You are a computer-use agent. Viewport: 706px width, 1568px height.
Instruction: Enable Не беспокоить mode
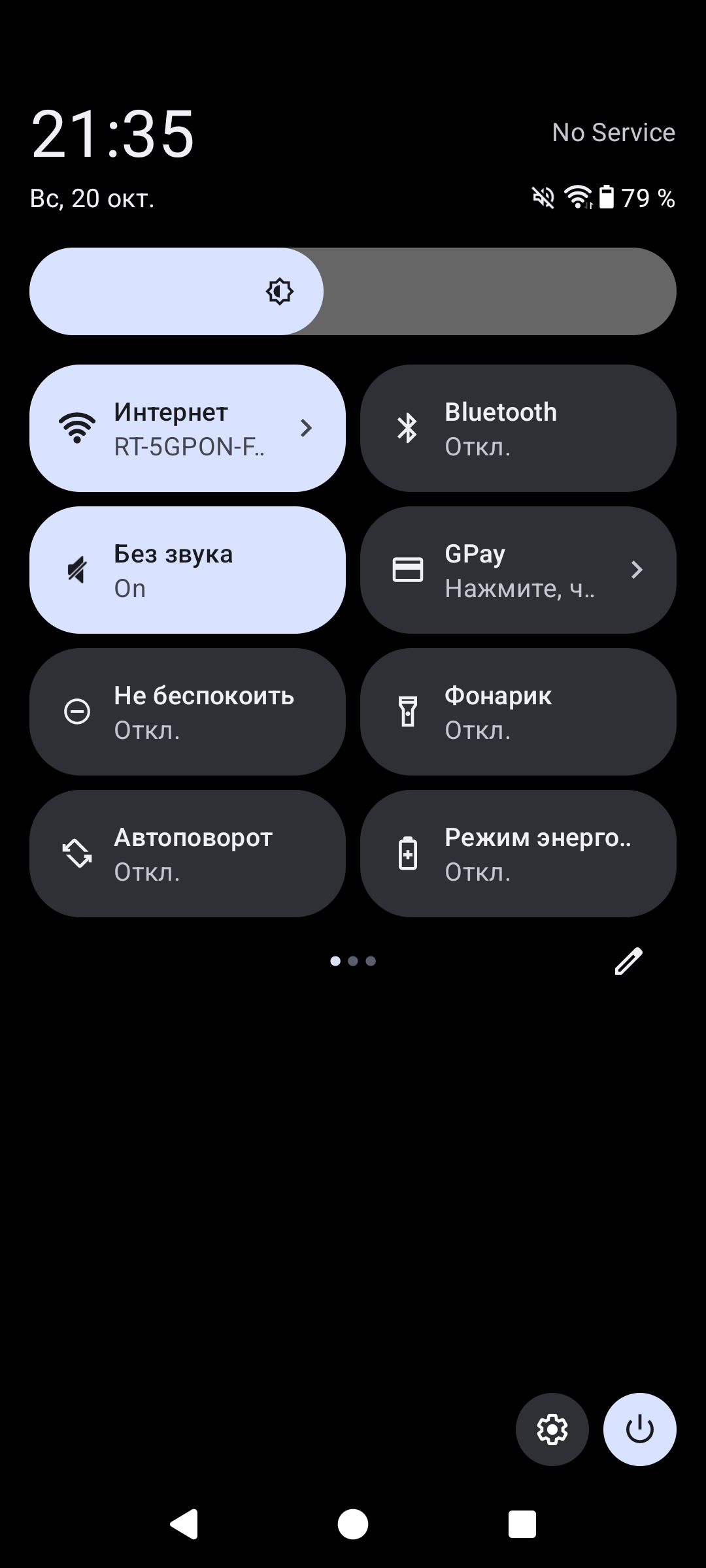click(187, 711)
